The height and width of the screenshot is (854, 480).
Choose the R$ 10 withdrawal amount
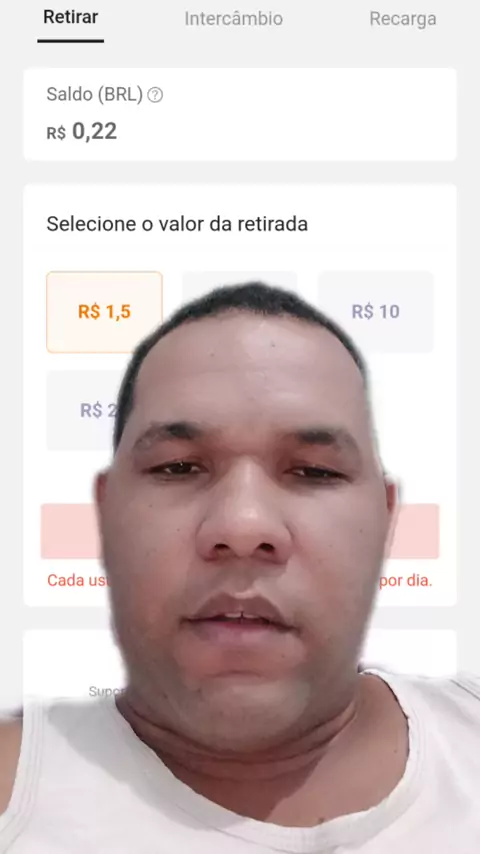pos(375,312)
